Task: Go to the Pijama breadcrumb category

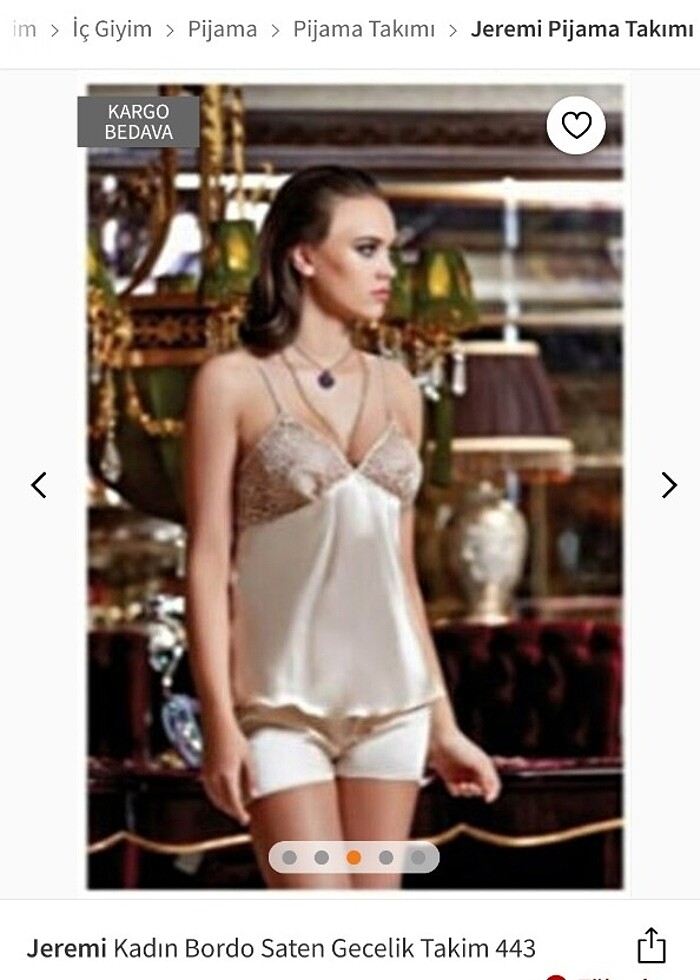Action: pos(222,29)
